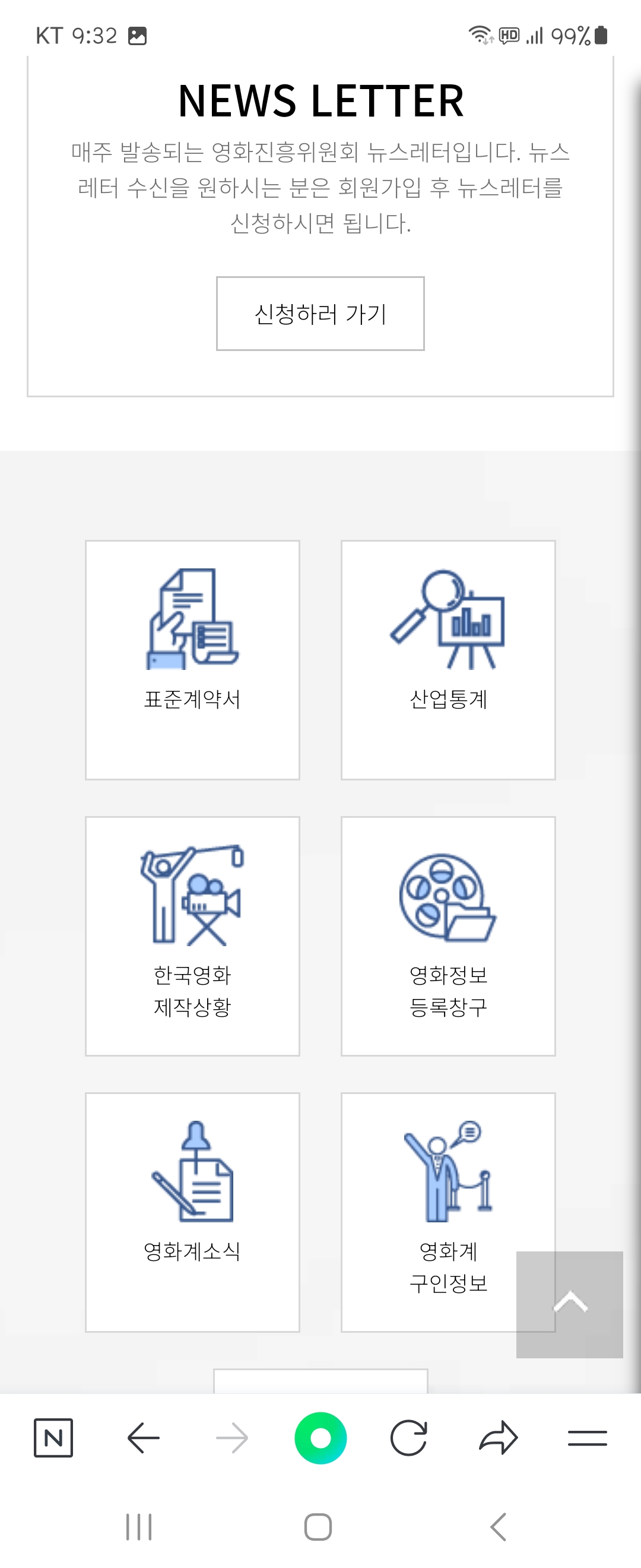Viewport: 641px width, 1568px height.
Task: Jump back to top of page
Action: tap(569, 1304)
